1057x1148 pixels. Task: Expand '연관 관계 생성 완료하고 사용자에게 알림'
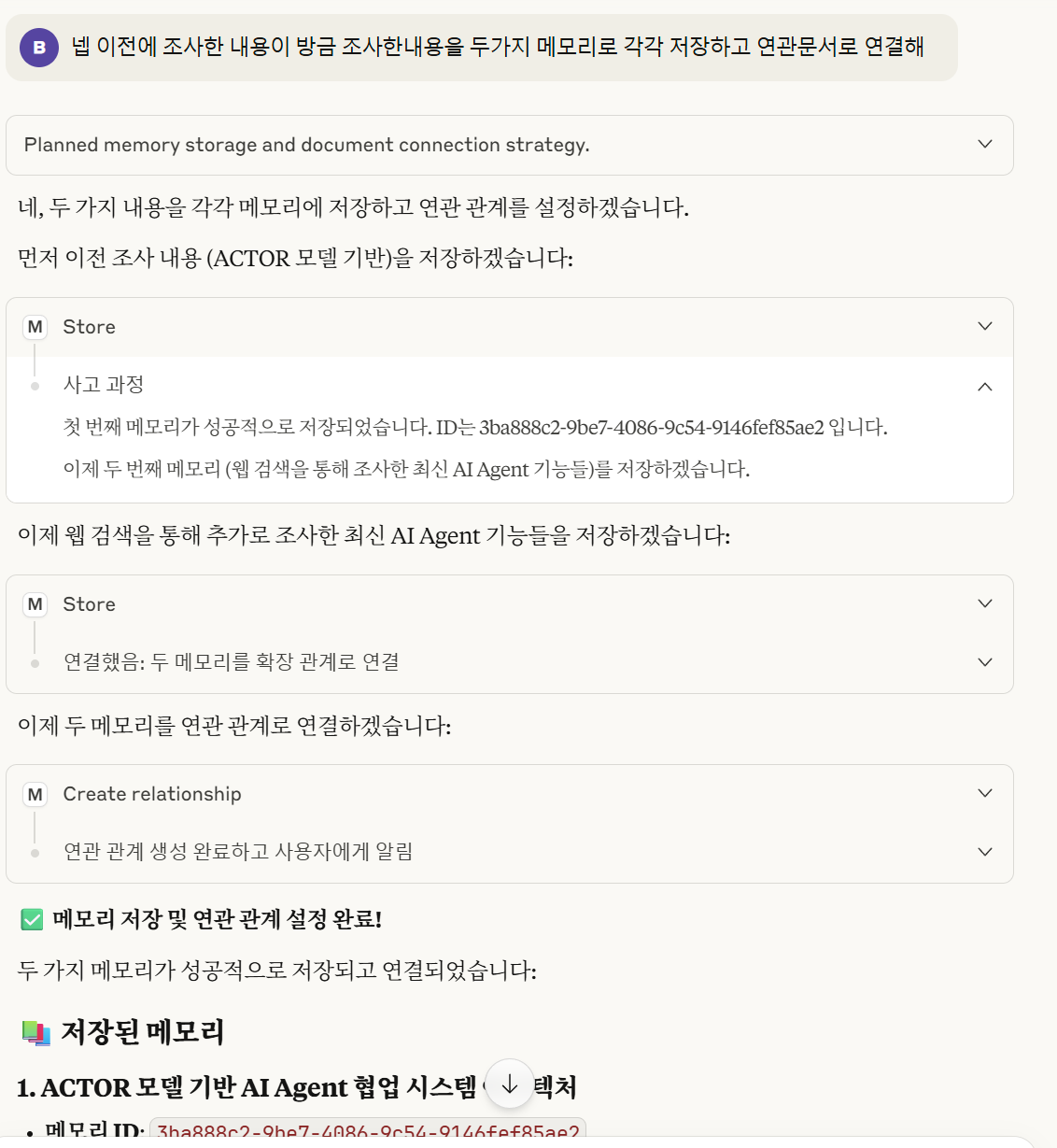[984, 852]
